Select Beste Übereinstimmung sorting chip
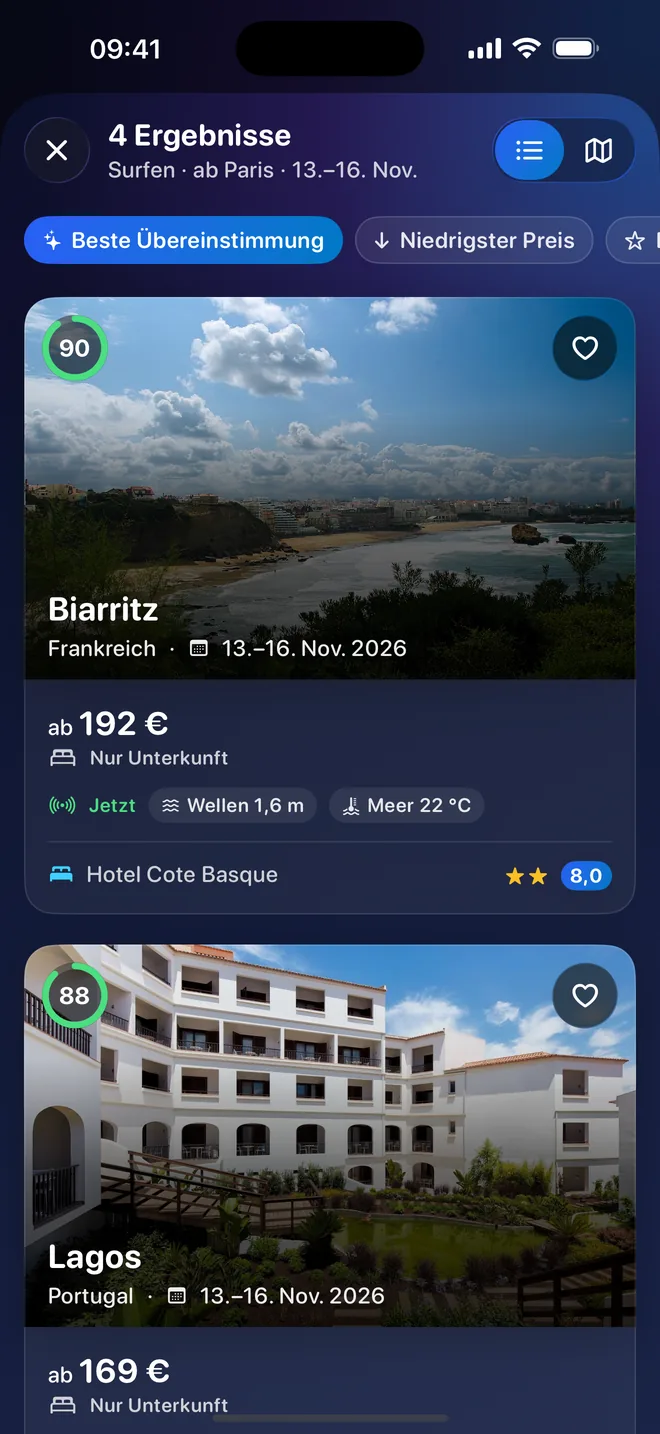The width and height of the screenshot is (660, 1434). 184,241
